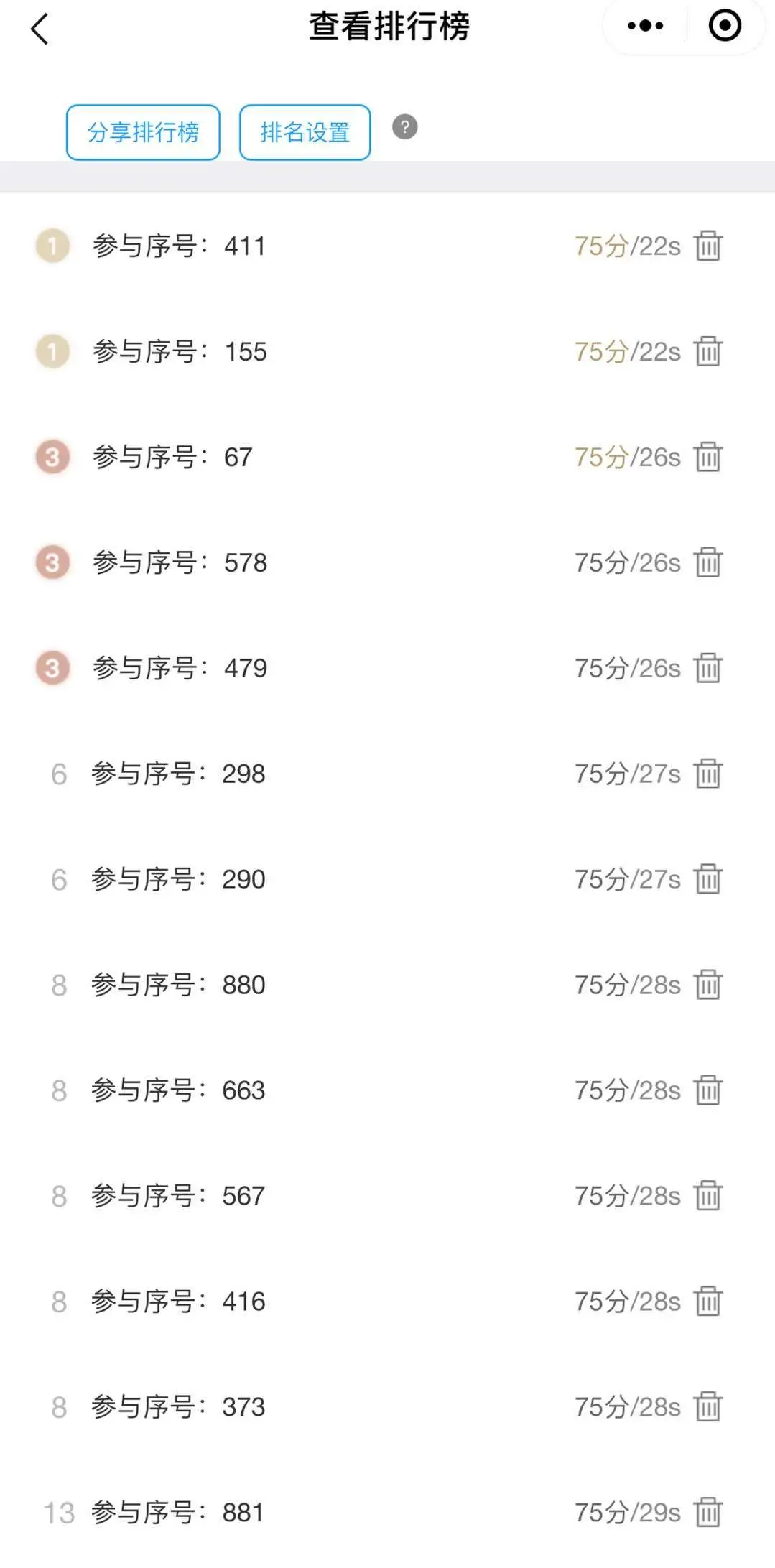
Task: Open the mini program three-dot menu
Action: pyautogui.click(x=645, y=26)
